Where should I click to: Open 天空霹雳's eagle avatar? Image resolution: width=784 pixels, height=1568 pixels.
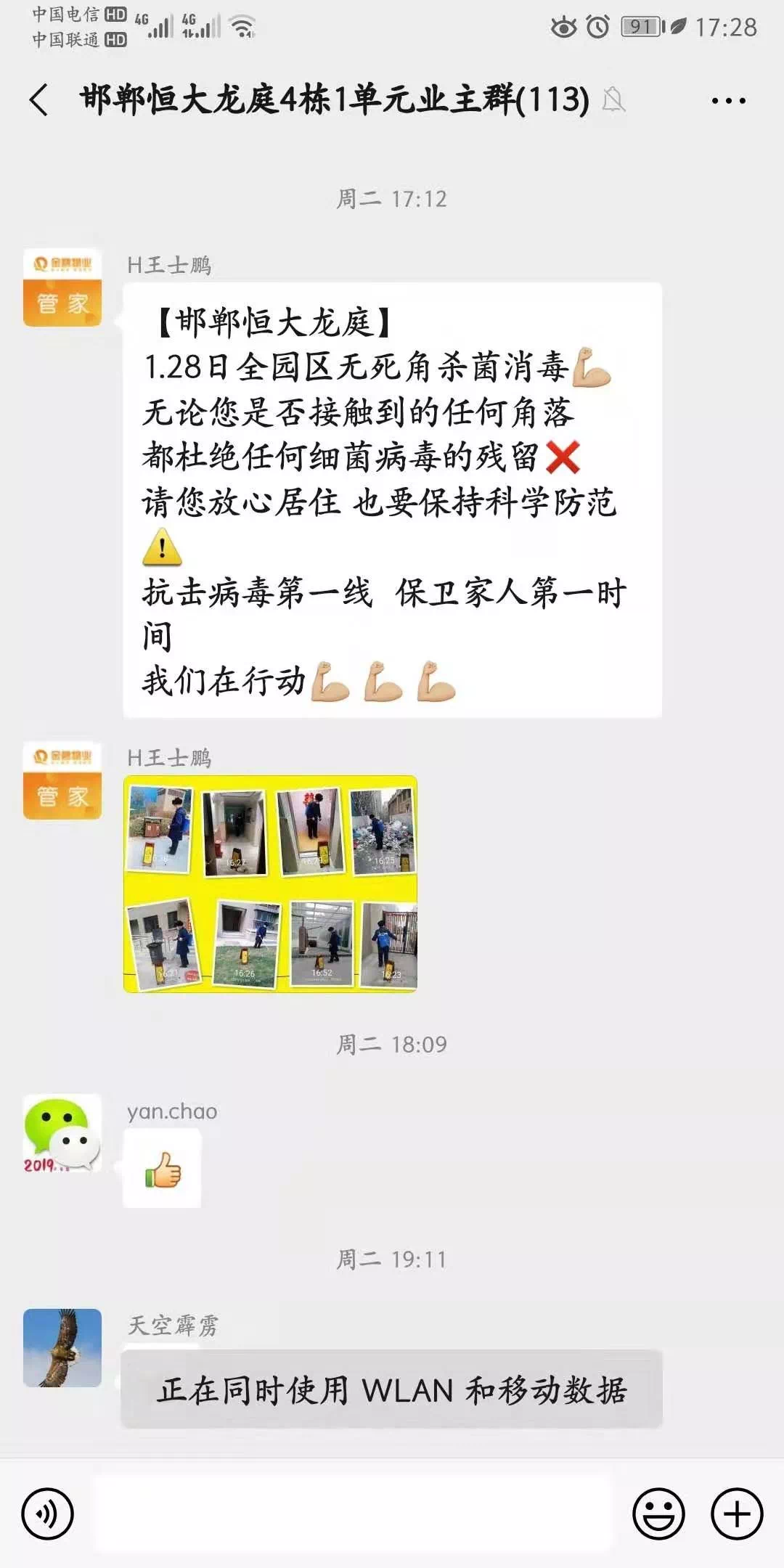62,1348
